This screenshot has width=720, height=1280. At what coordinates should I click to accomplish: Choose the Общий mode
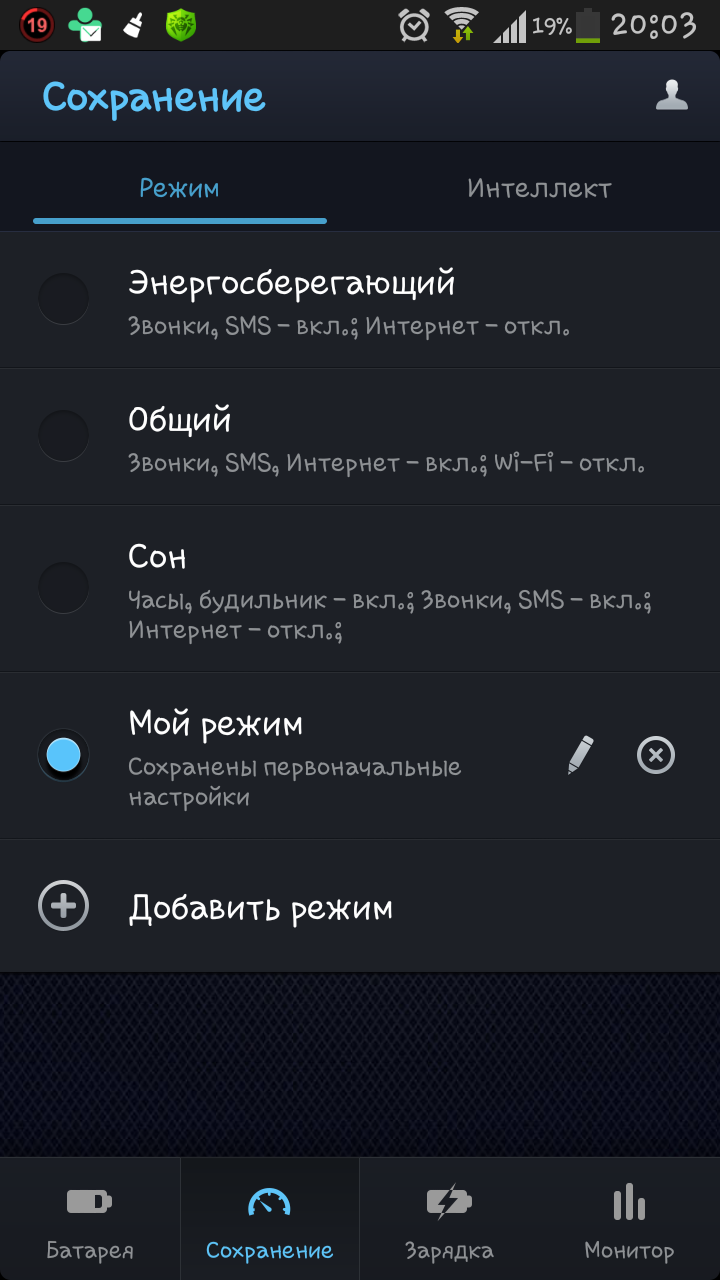point(63,435)
